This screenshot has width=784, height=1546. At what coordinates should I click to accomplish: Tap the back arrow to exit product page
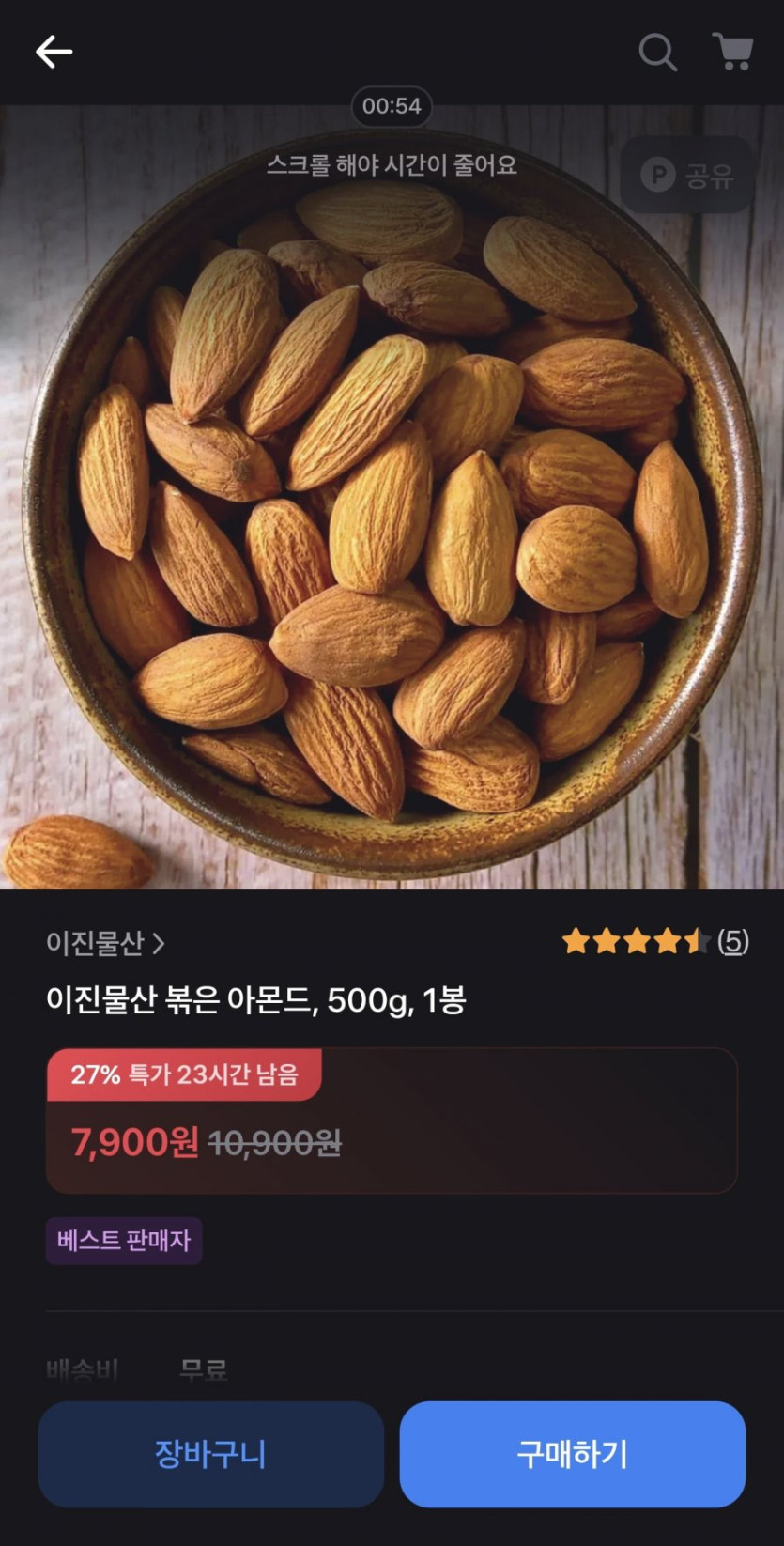click(x=54, y=51)
